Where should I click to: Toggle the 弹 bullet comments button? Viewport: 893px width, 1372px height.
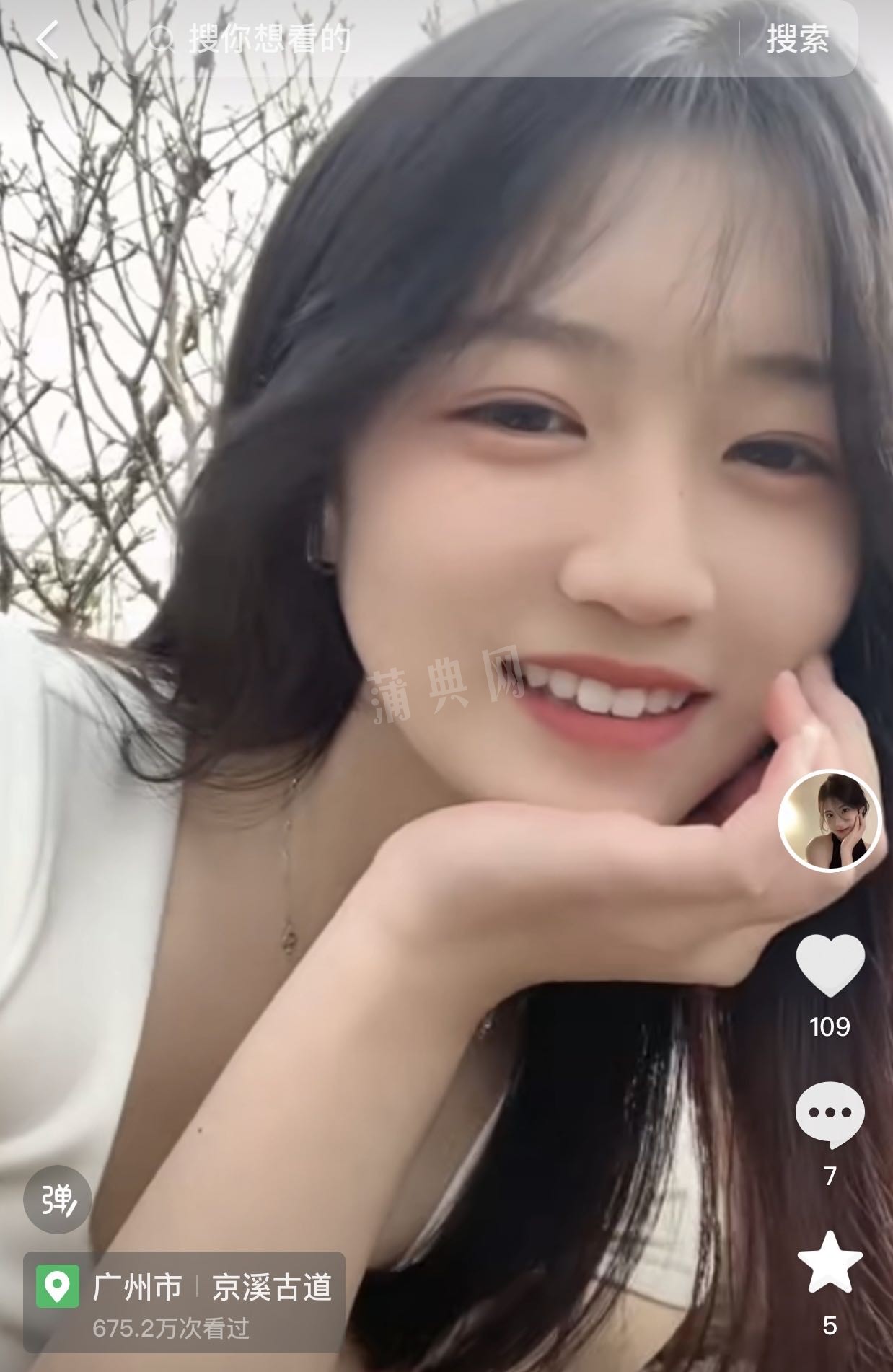[58, 1199]
